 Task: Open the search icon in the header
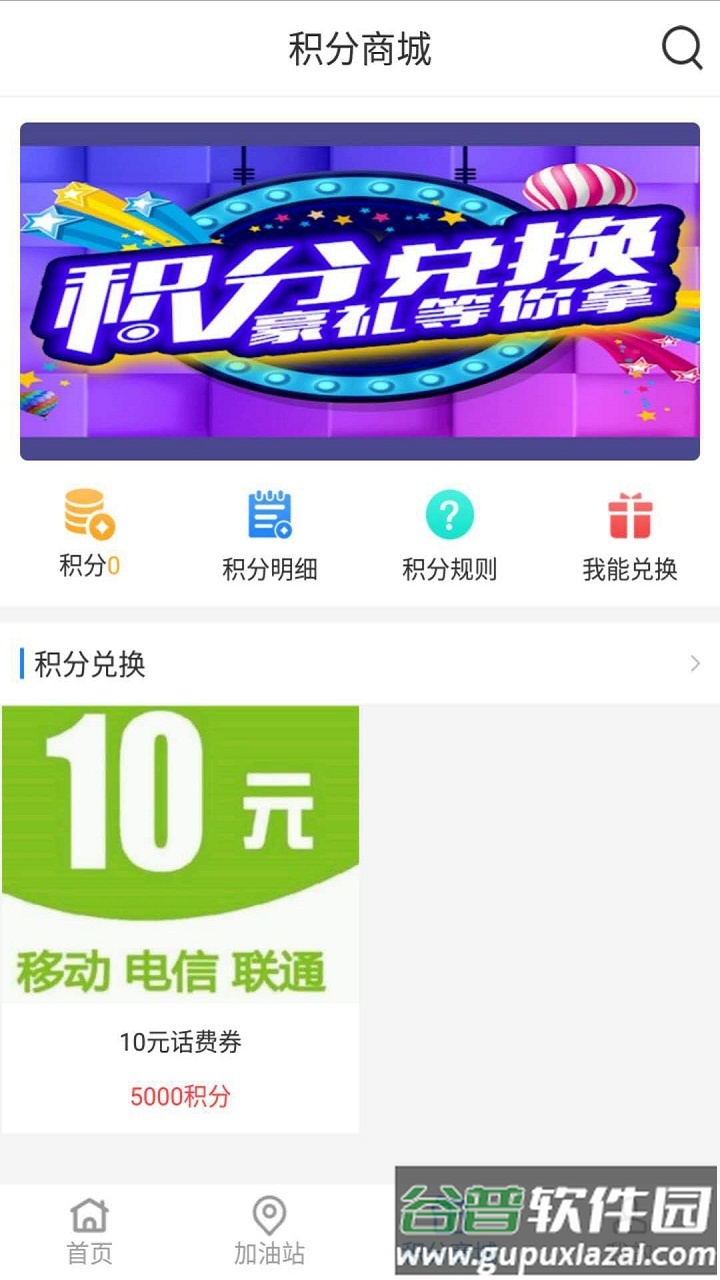(682, 47)
